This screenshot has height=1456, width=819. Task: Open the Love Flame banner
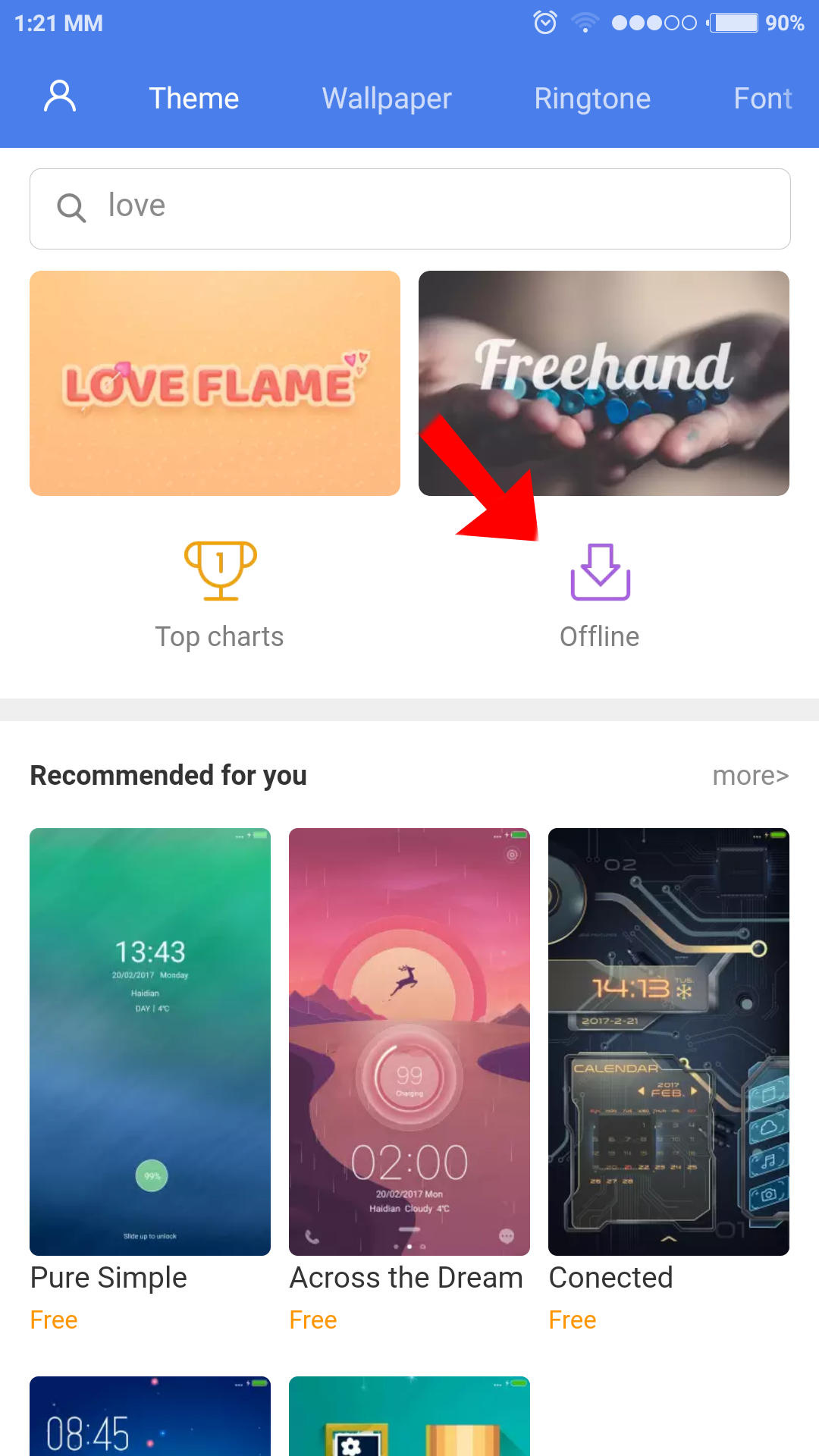coord(215,383)
